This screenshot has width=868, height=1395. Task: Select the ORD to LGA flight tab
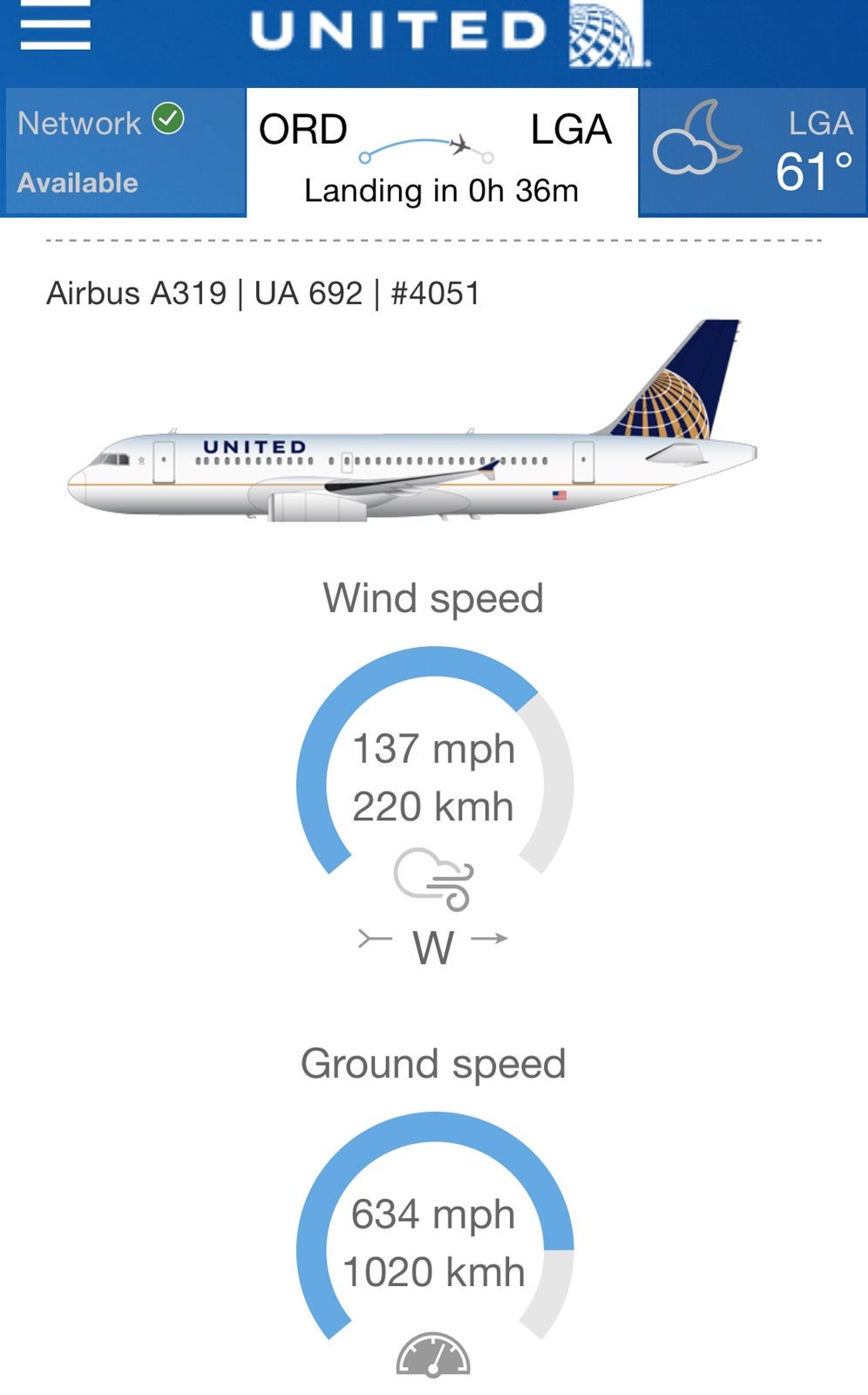point(442,153)
